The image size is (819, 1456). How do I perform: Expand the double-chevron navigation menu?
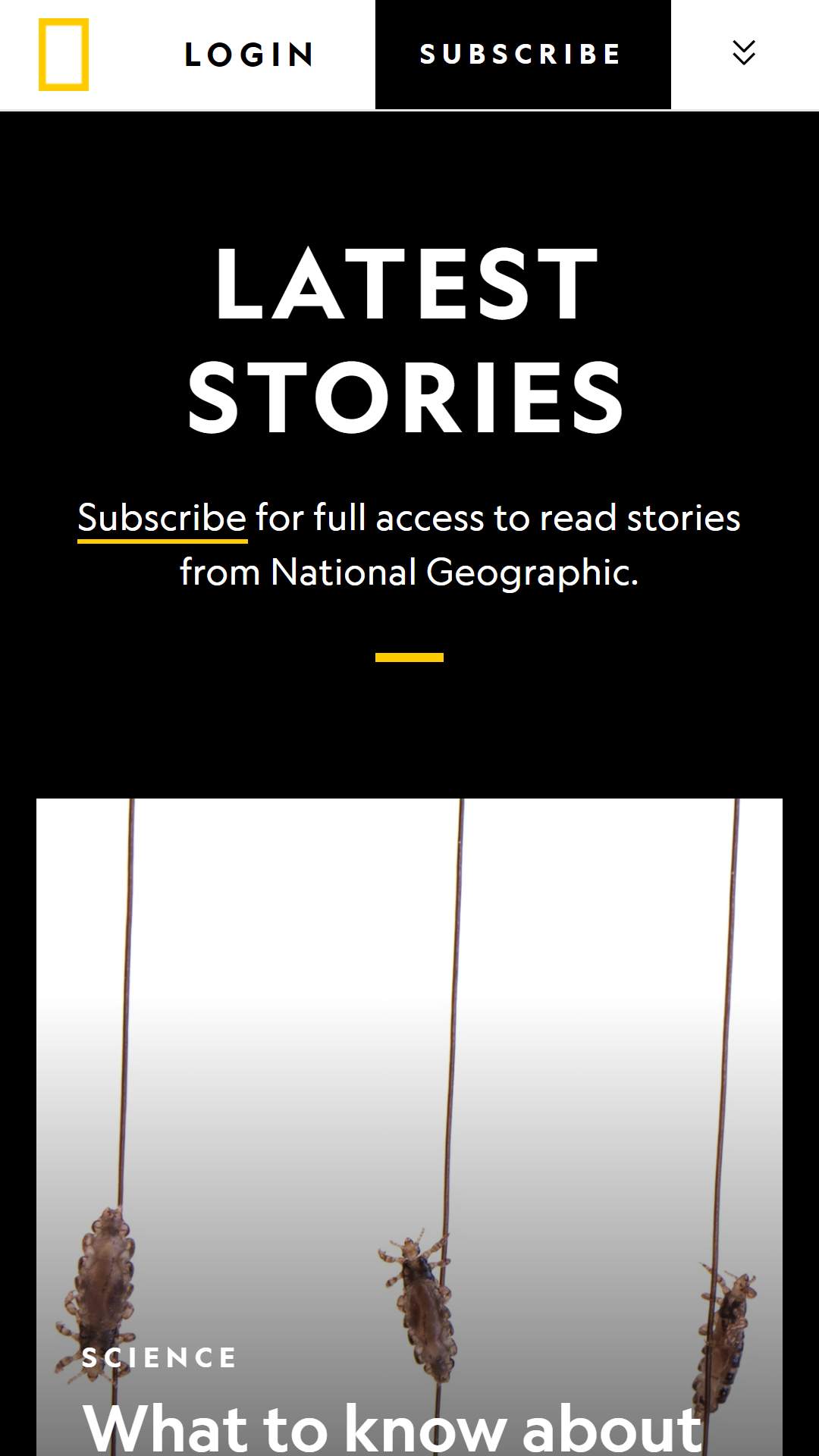click(x=744, y=53)
